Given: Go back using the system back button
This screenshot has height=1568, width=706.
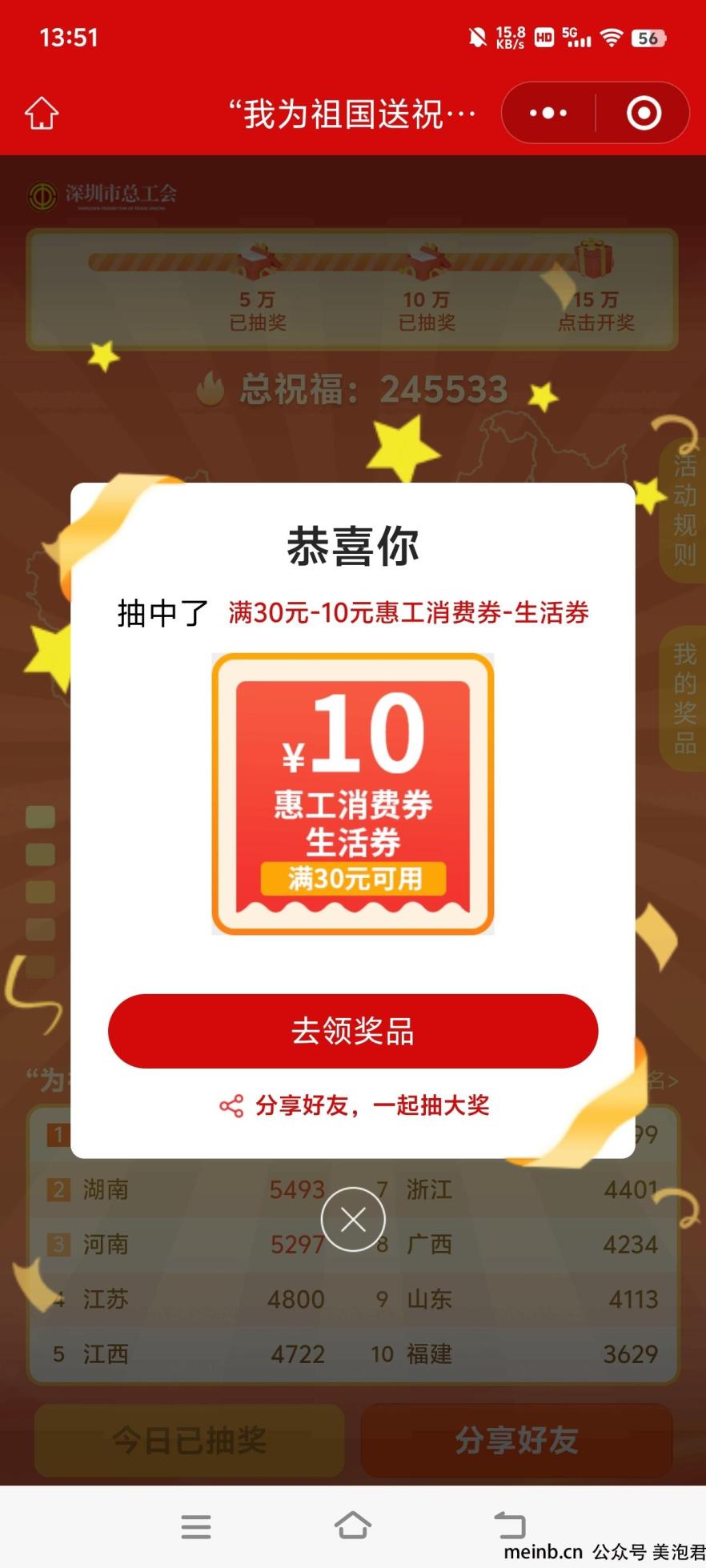Looking at the screenshot, I should 510,1526.
